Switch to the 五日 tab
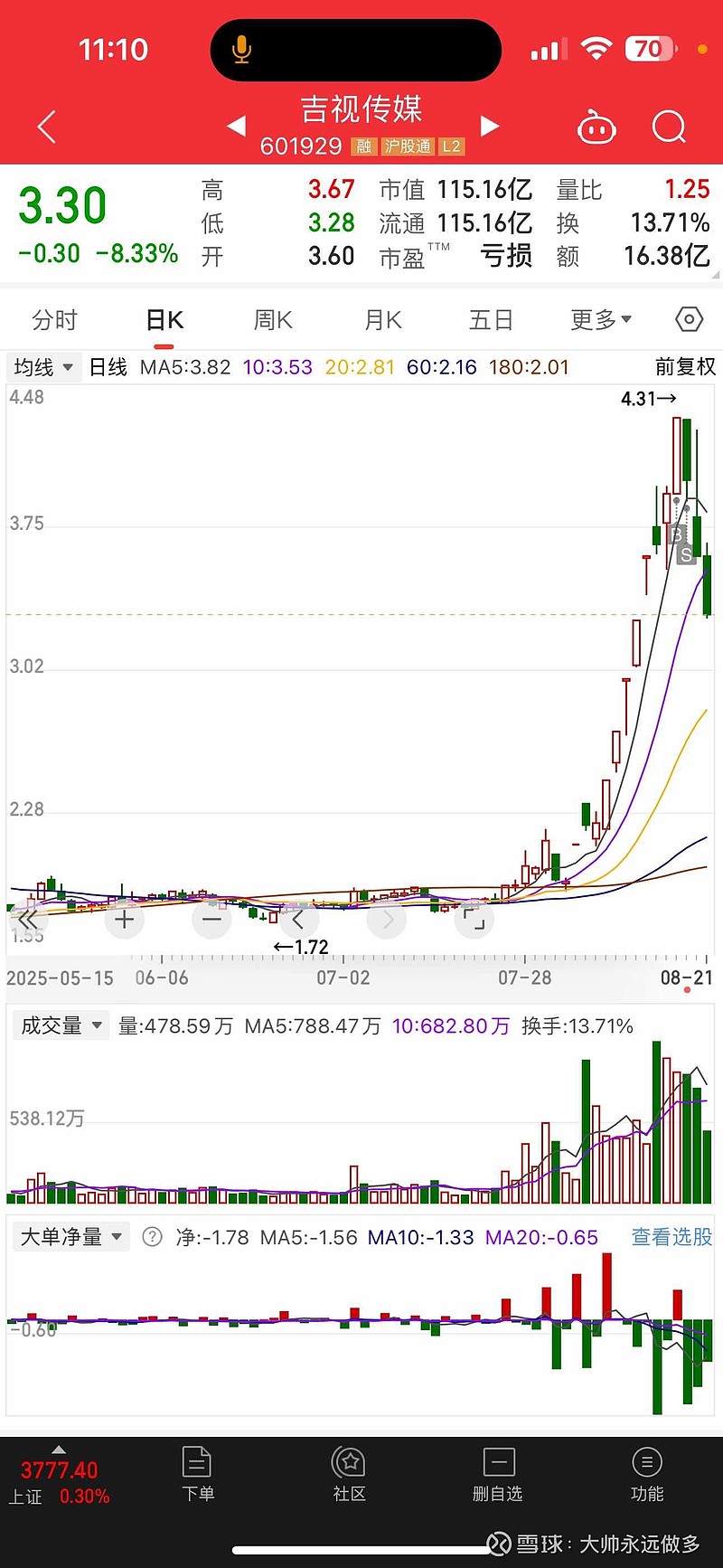This screenshot has width=723, height=1568. point(491,320)
